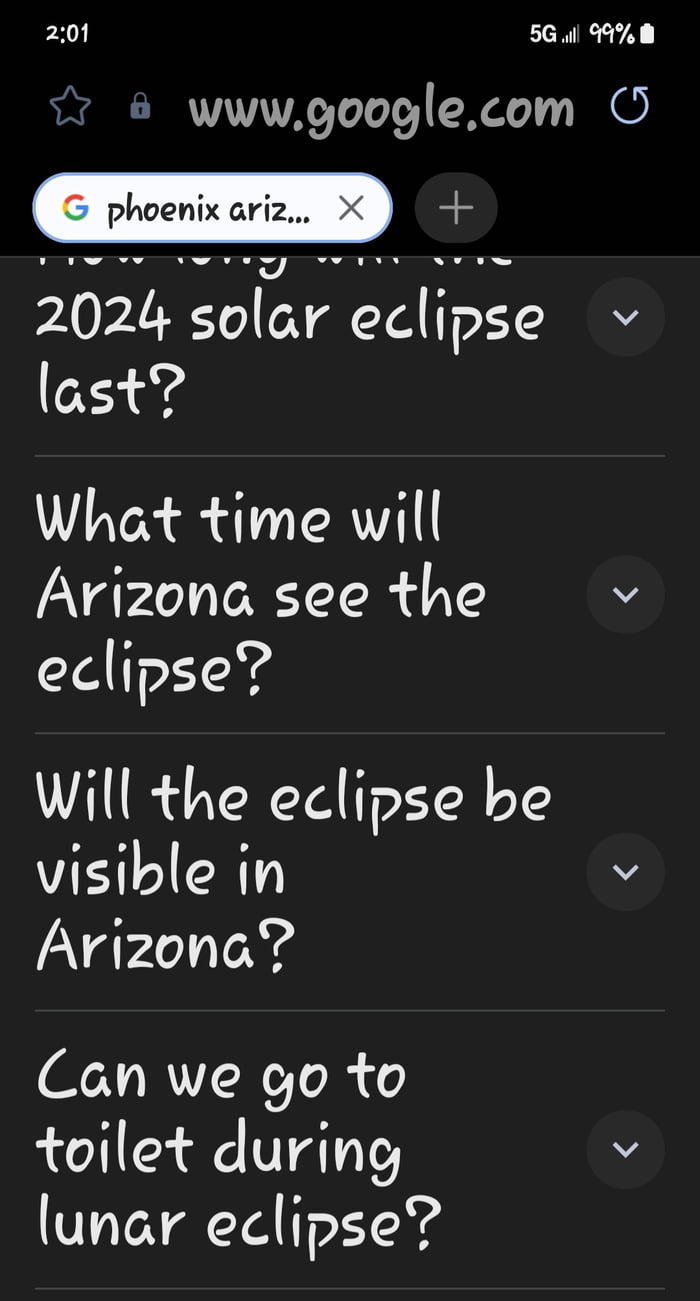Expand the 2024 solar eclipse last question
The height and width of the screenshot is (1301, 700).
click(x=625, y=318)
